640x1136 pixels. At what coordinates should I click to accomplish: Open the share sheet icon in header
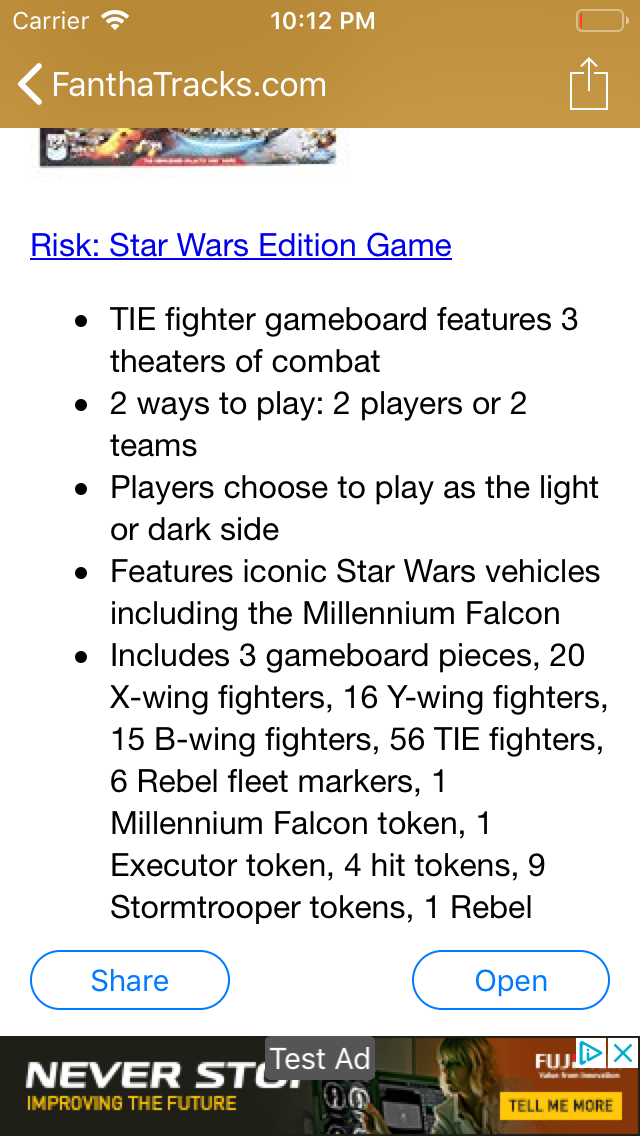point(589,84)
